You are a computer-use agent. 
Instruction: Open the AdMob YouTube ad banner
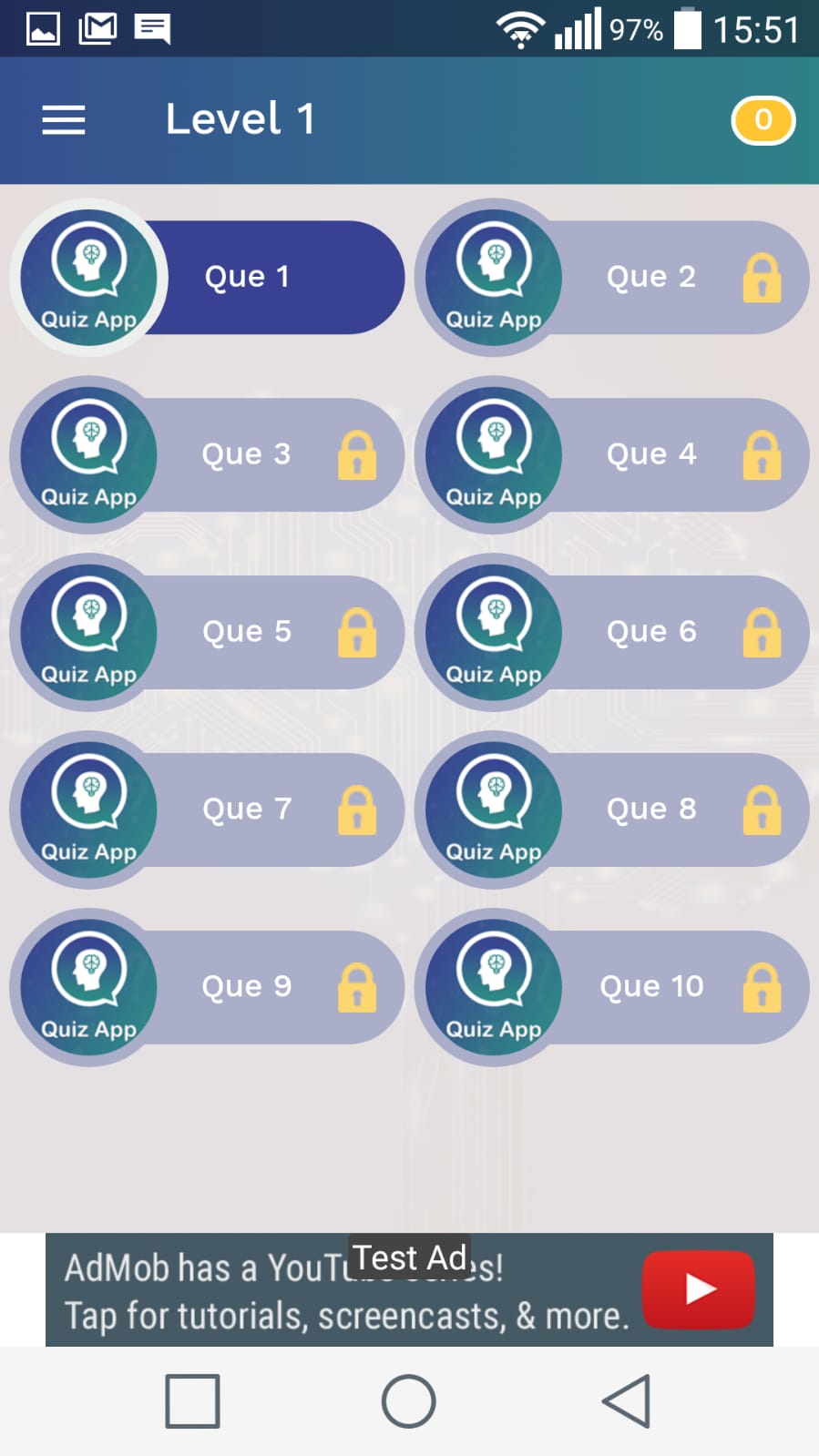(409, 1289)
